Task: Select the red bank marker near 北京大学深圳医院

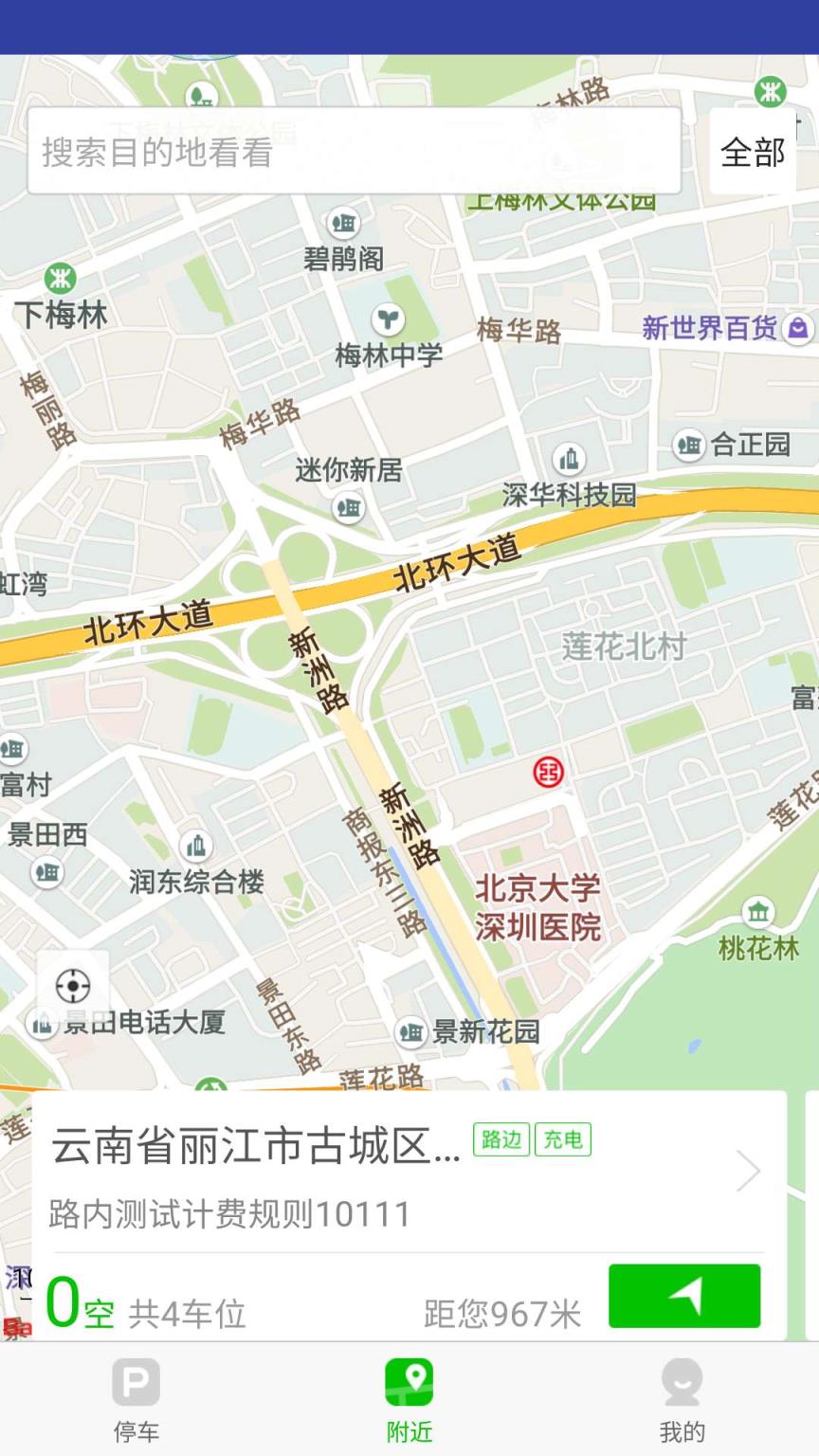Action: pos(548,772)
